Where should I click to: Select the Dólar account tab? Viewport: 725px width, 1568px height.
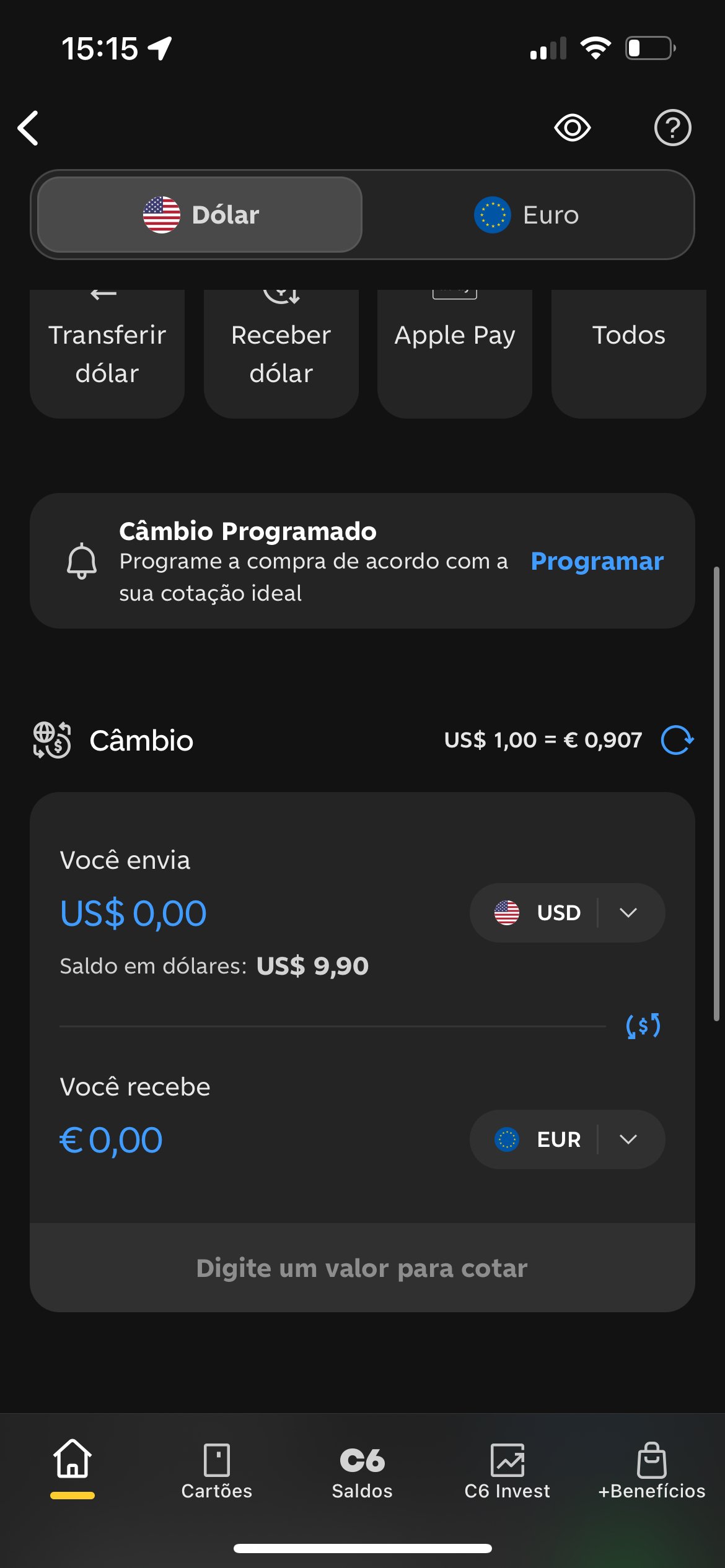(x=200, y=215)
